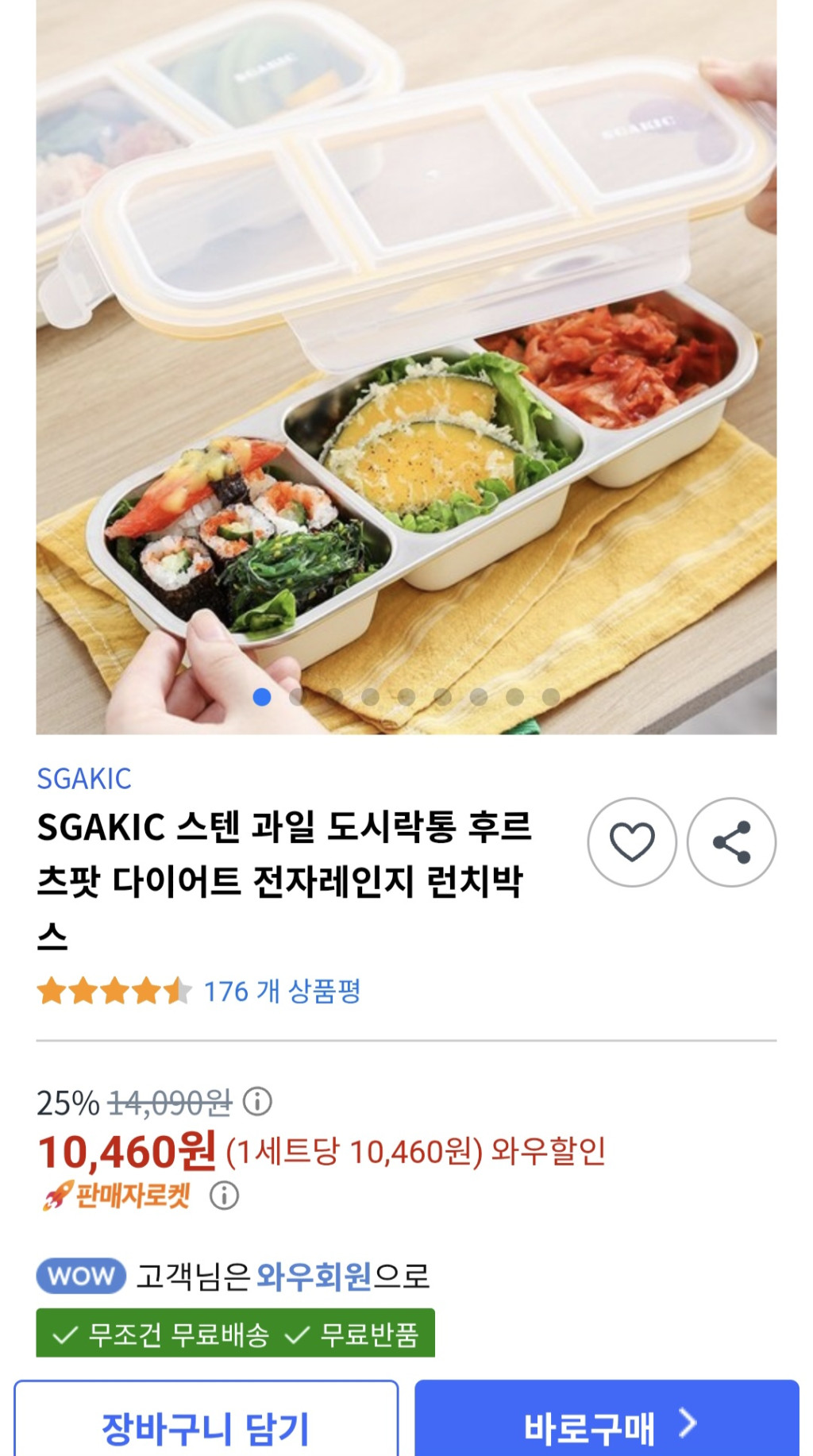This screenshot has height=1456, width=813.
Task: Show info about the original price
Action: [257, 1102]
